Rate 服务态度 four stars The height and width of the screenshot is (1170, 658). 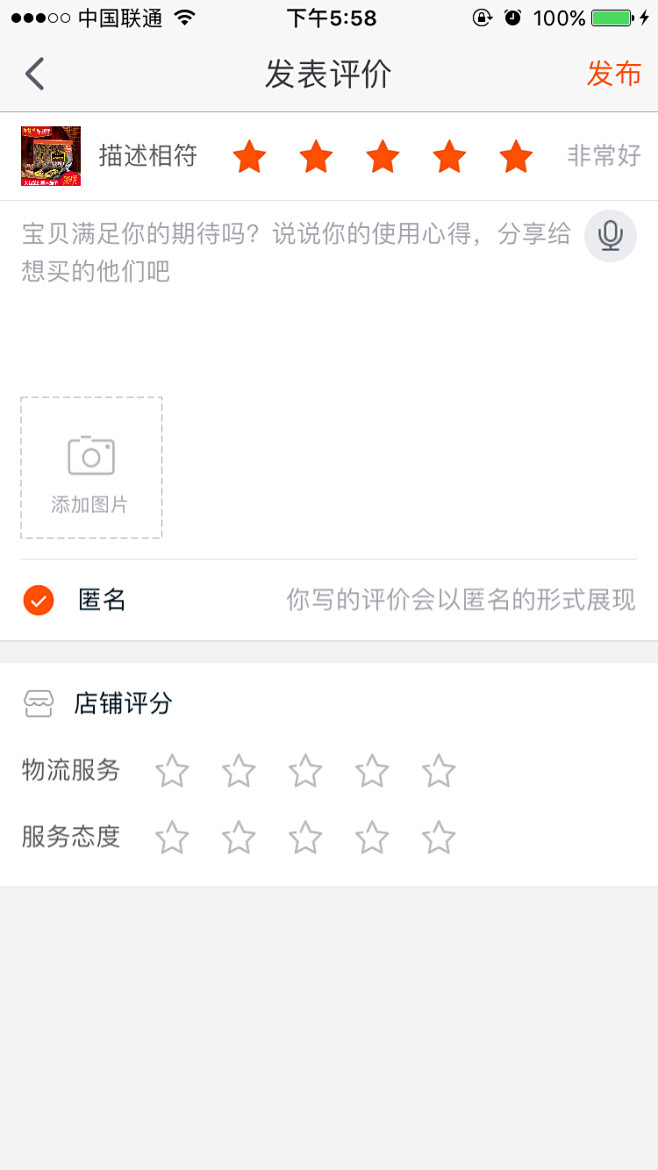click(x=372, y=838)
